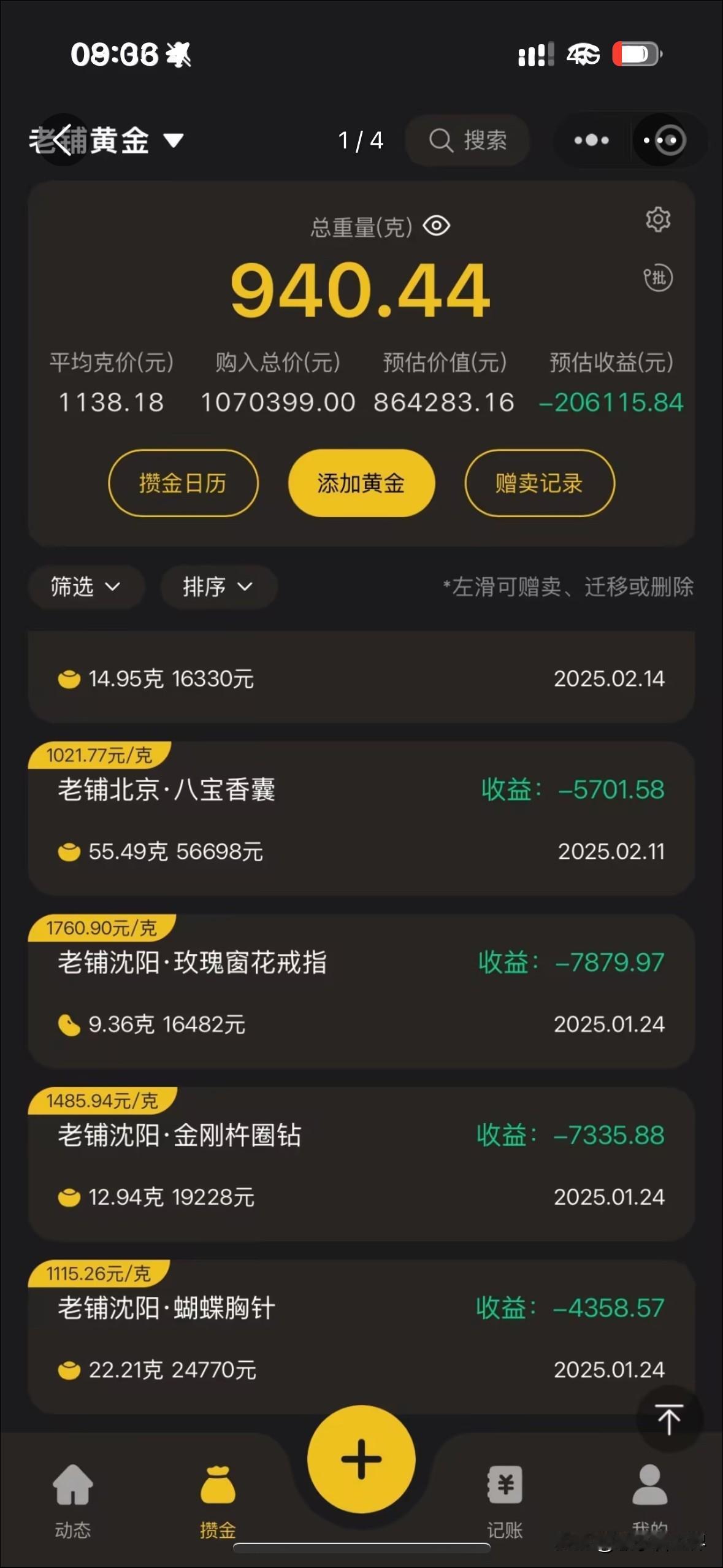
Task: Open the 排序 sort dropdown
Action: click(218, 587)
